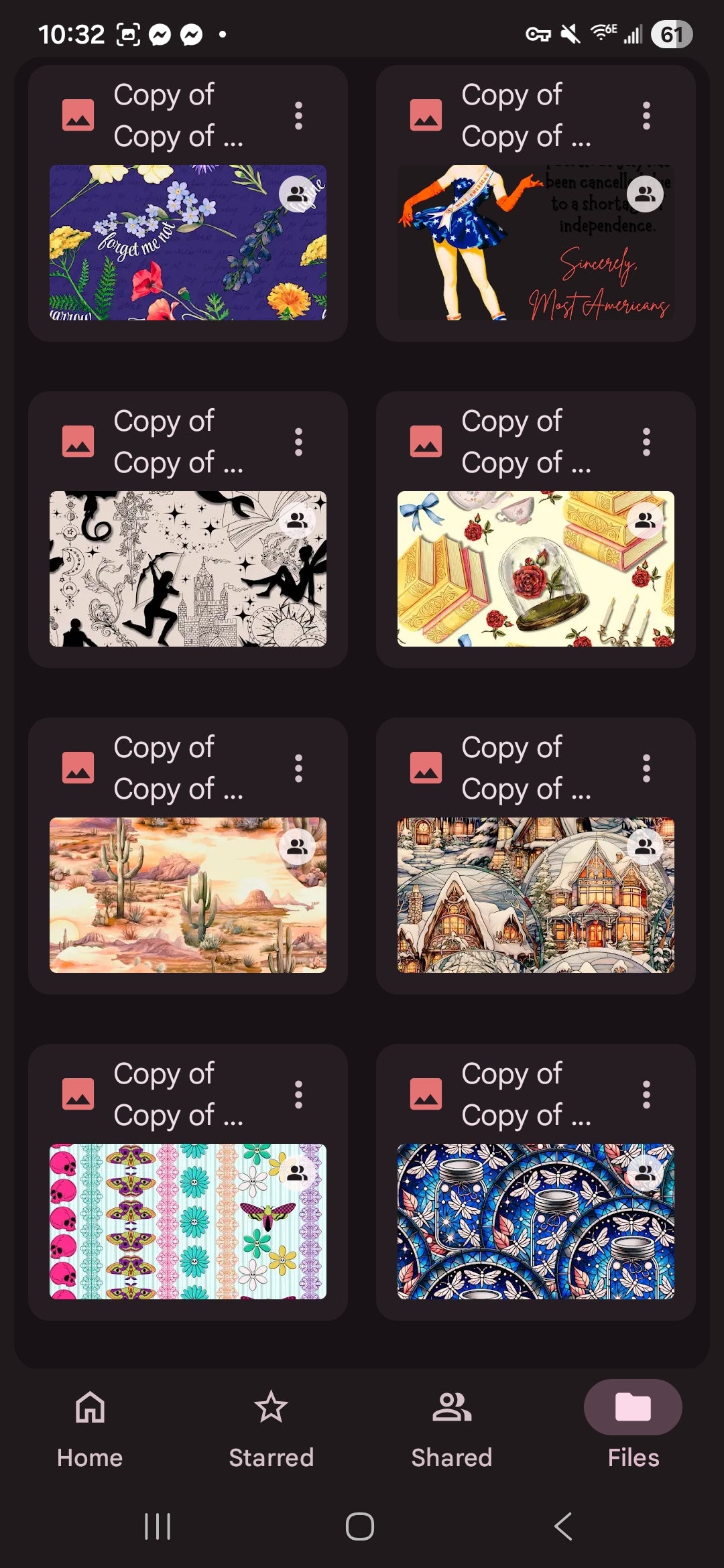Viewport: 724px width, 1568px height.
Task: Open more options for the forget-me-not floral file
Action: click(x=299, y=116)
